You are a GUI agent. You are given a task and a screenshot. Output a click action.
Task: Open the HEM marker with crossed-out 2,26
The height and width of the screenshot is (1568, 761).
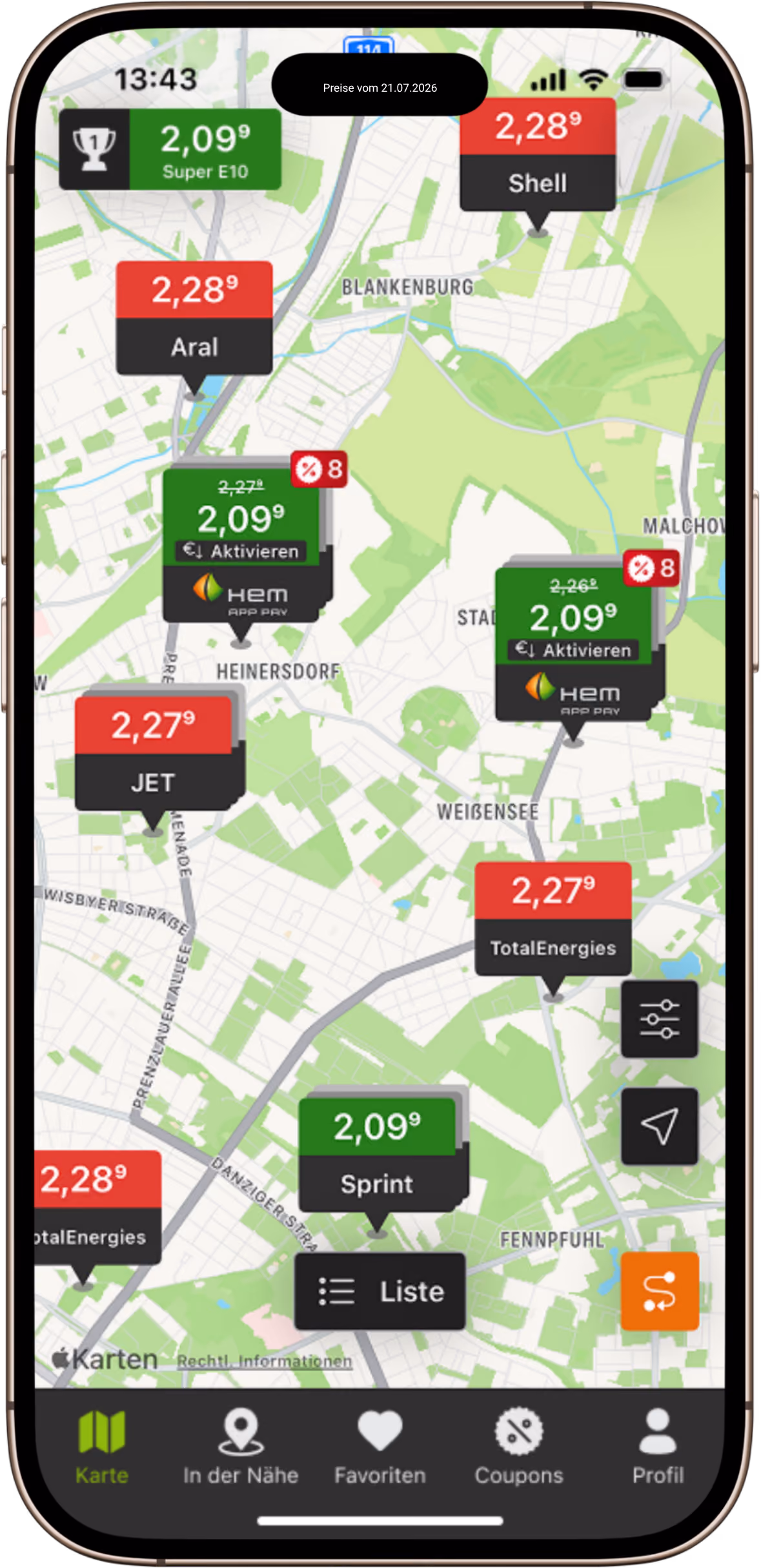coord(573,645)
